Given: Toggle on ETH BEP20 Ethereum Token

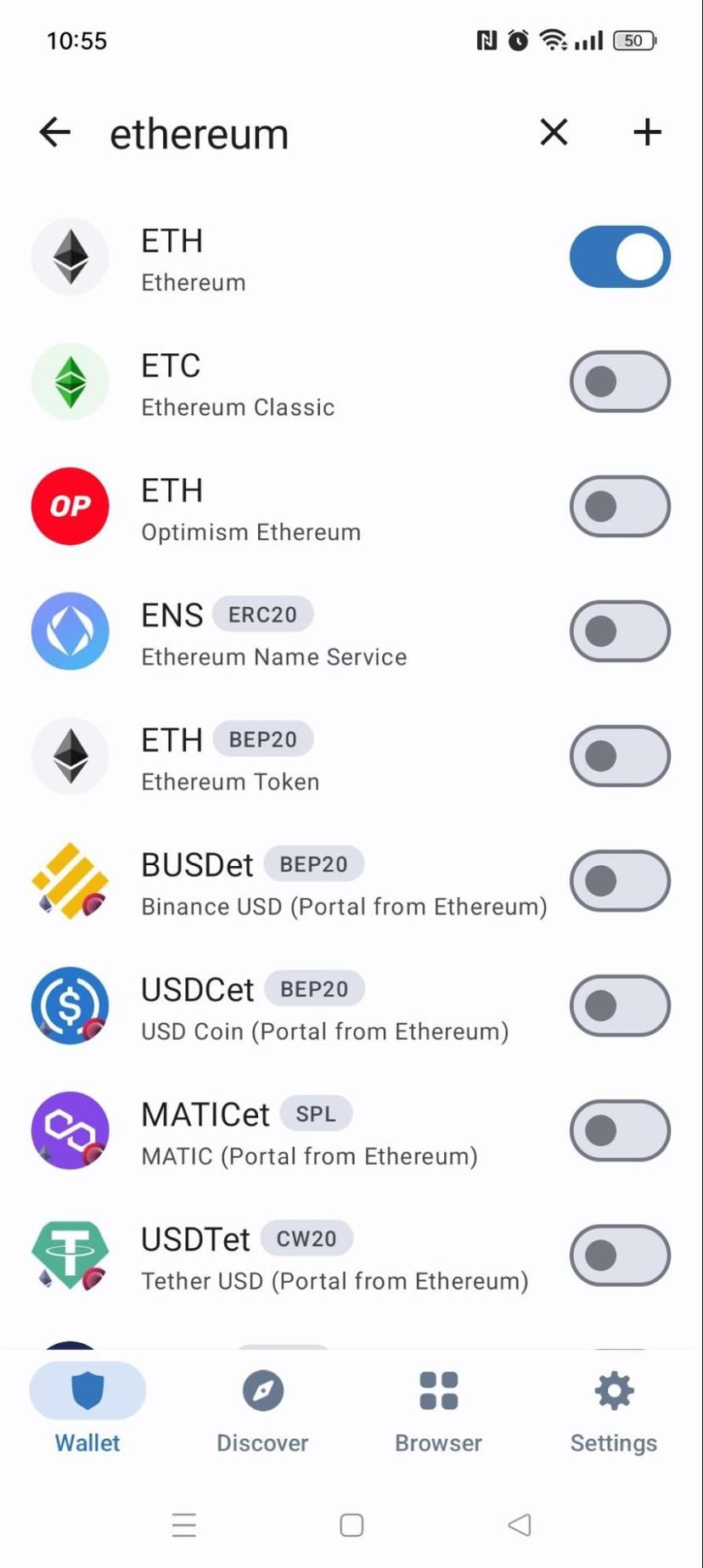Looking at the screenshot, I should coord(619,756).
